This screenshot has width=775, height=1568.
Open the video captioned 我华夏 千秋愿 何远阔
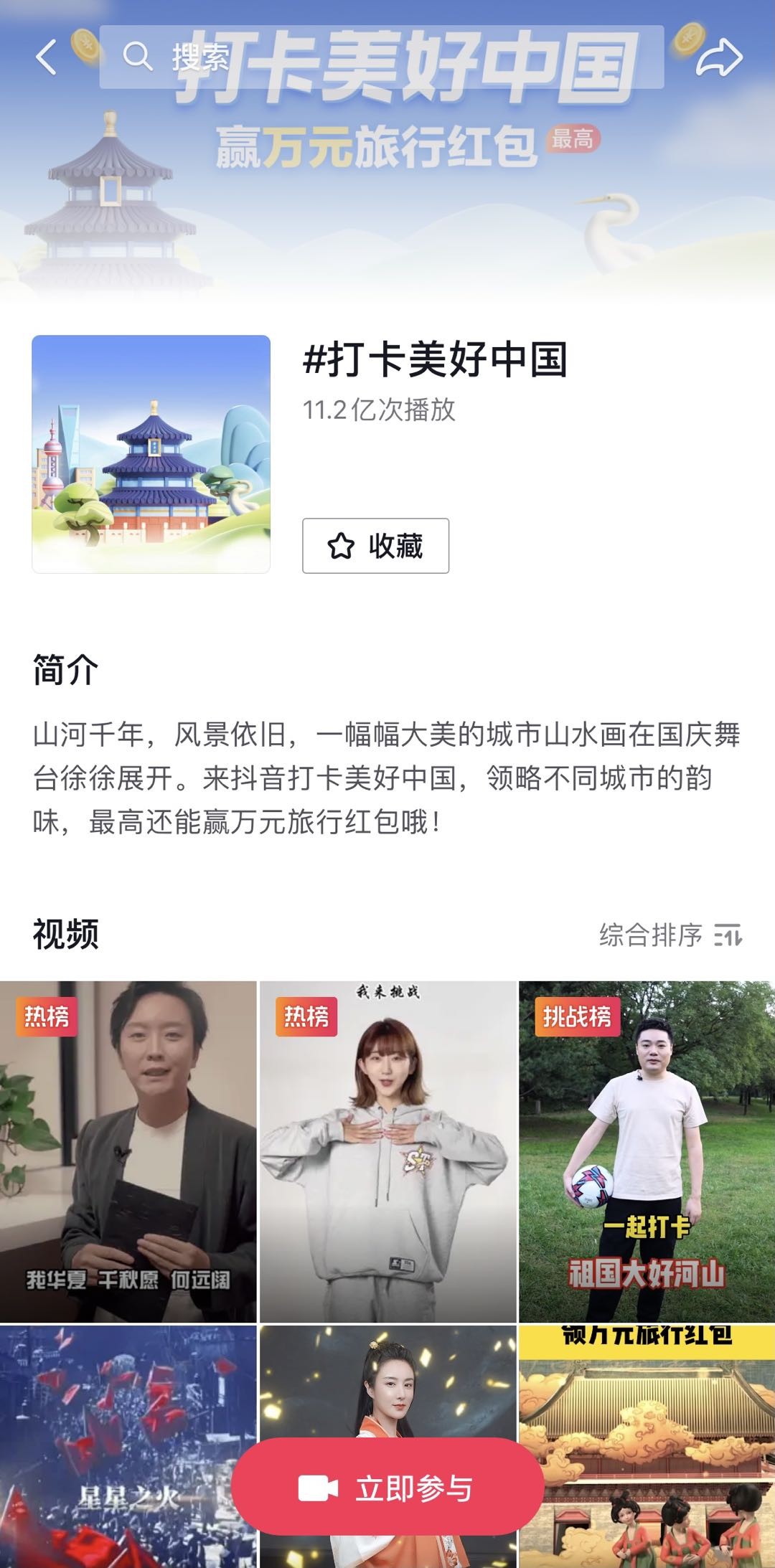pos(128,1151)
